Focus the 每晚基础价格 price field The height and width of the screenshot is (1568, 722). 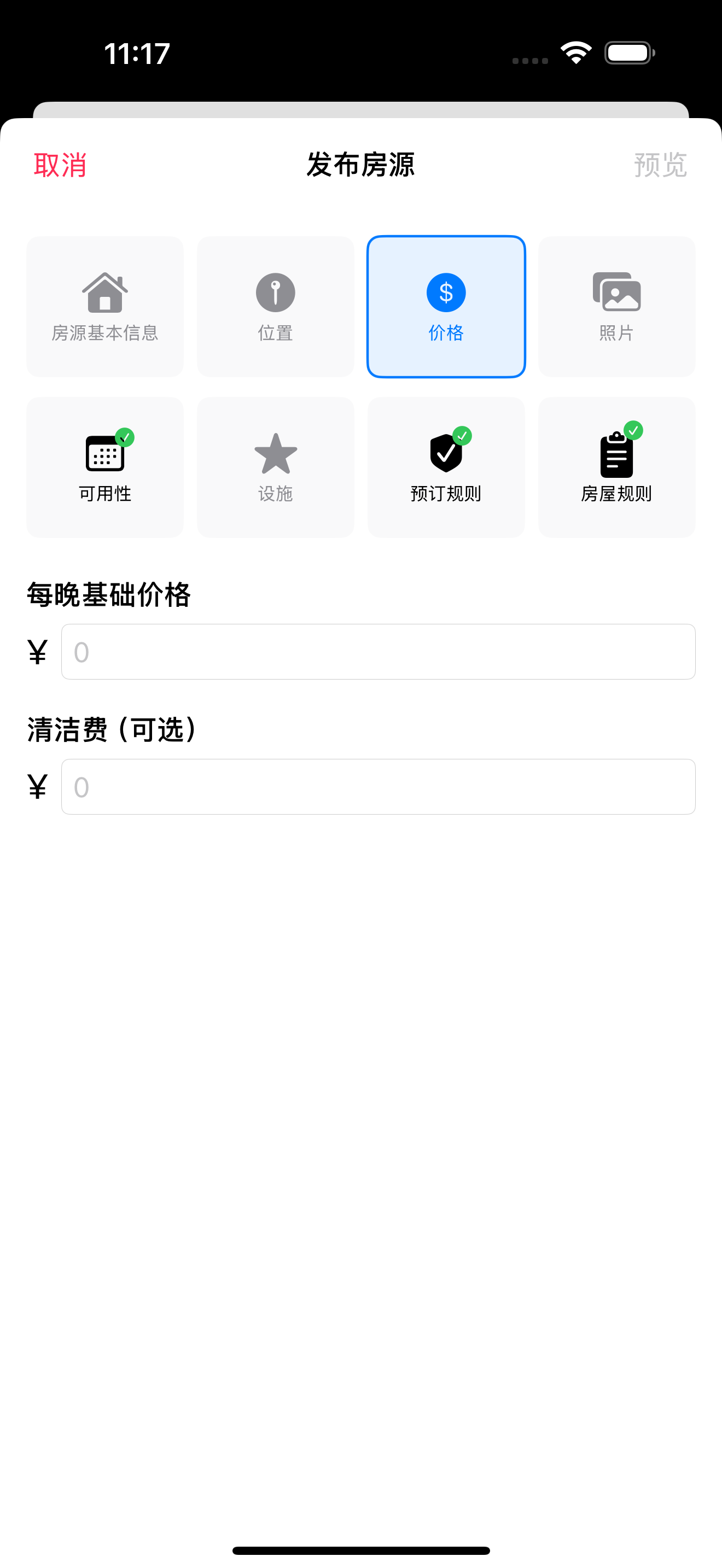pos(377,652)
